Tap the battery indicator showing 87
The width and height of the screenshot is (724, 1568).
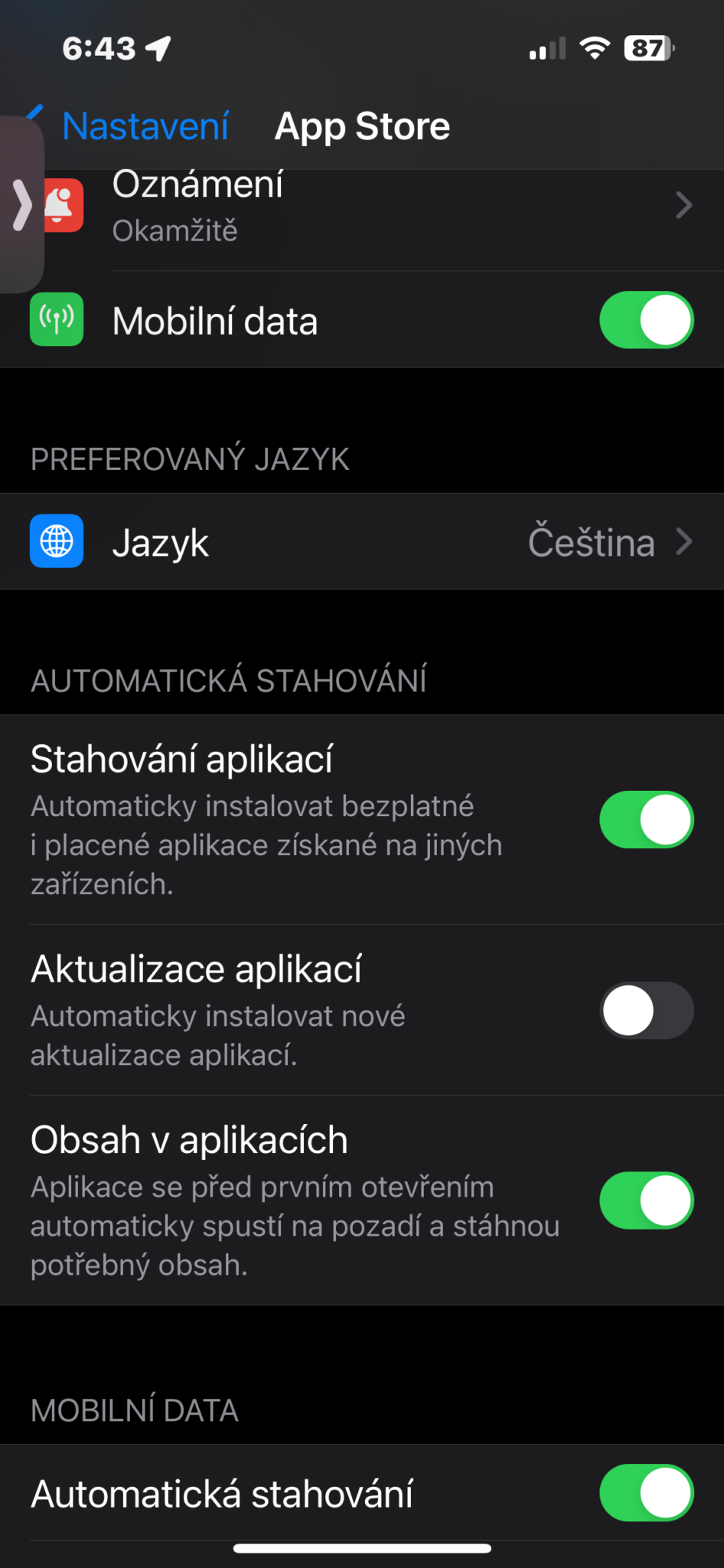(x=650, y=48)
